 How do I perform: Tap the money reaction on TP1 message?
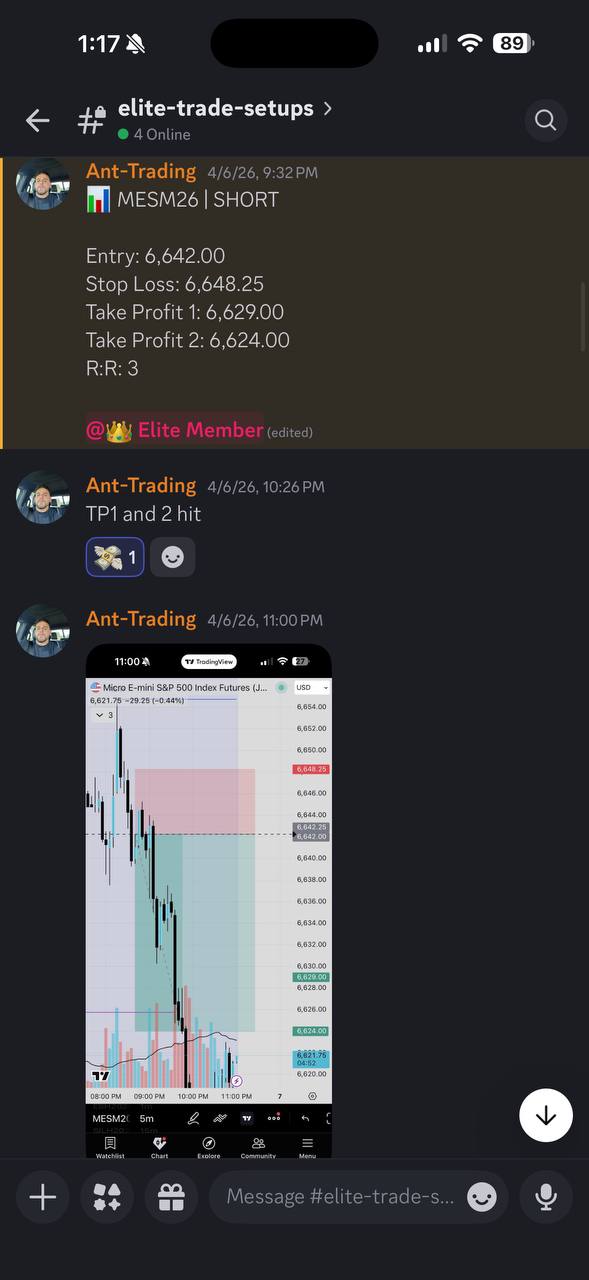(115, 557)
